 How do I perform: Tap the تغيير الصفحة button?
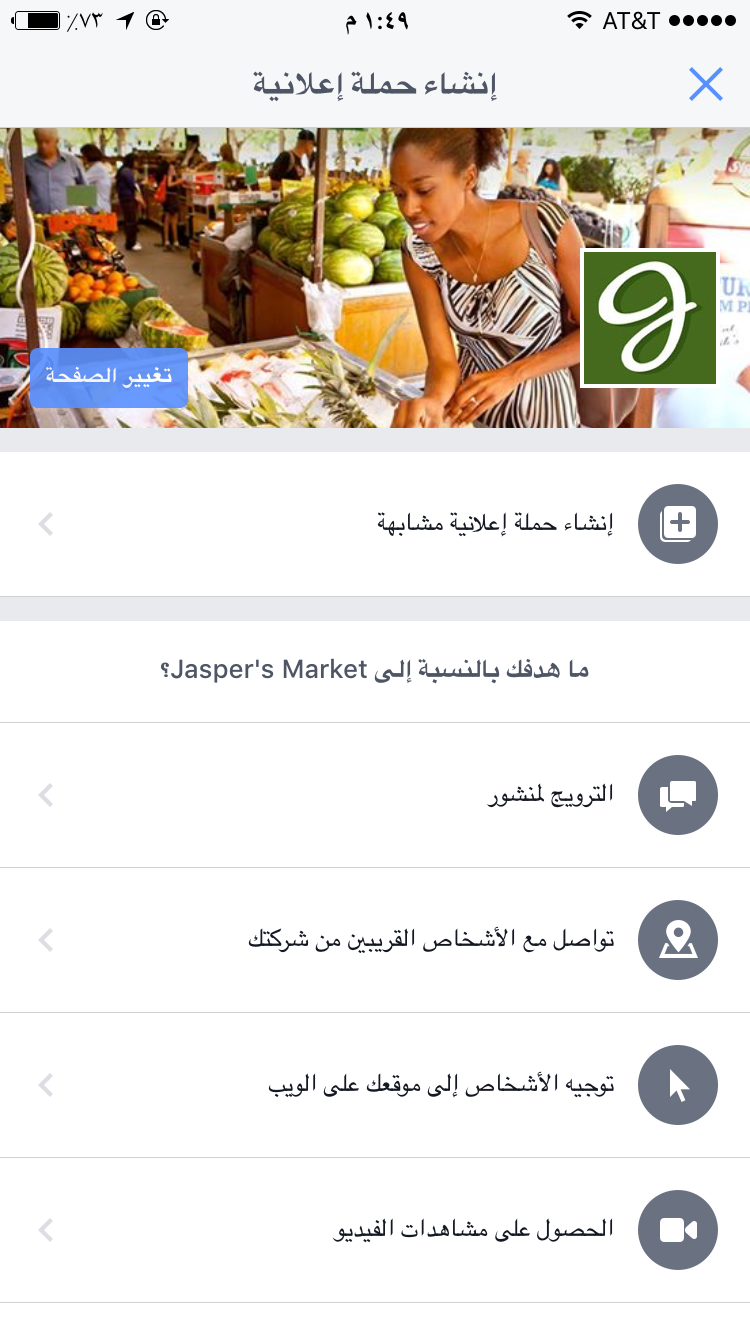(x=109, y=378)
